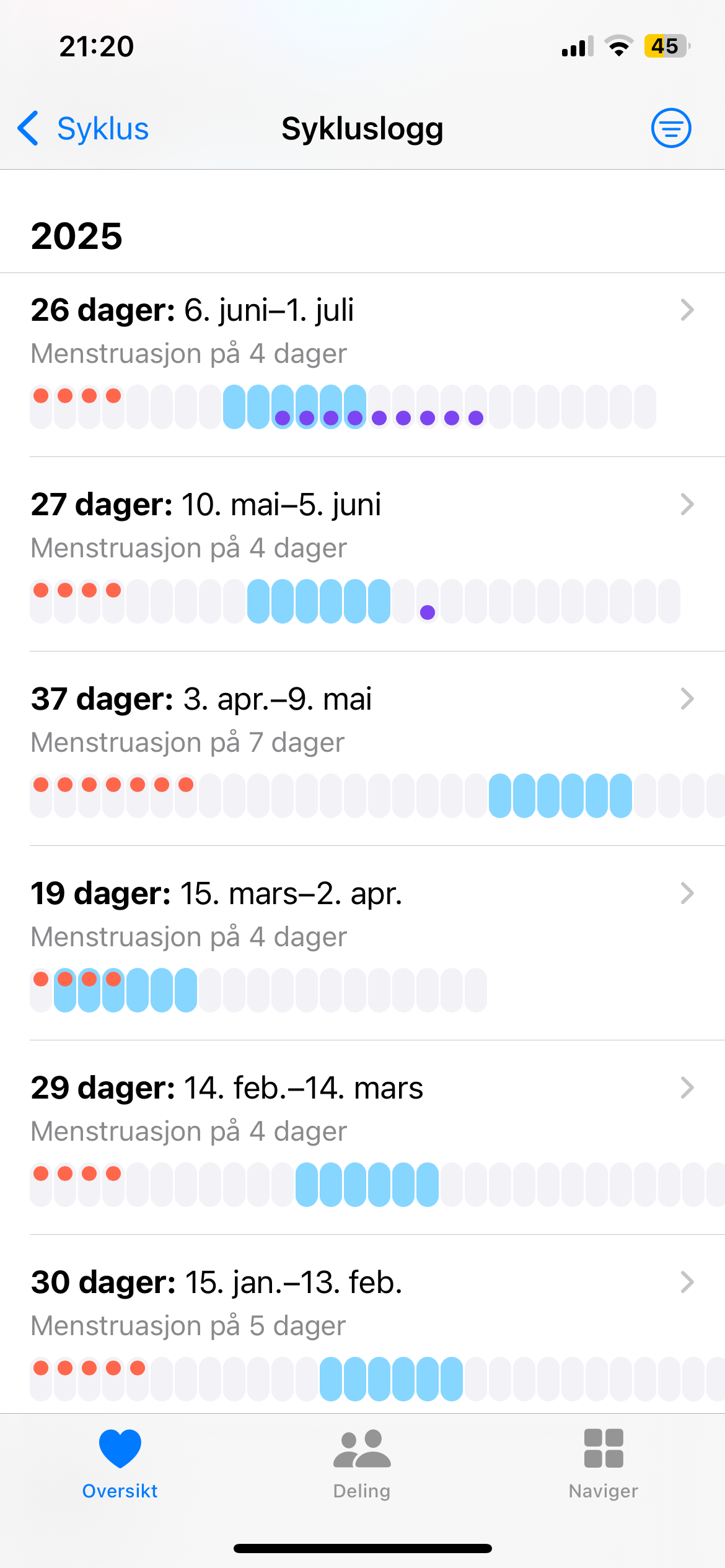
Task: Go back to Syklus
Action: pyautogui.click(x=84, y=129)
